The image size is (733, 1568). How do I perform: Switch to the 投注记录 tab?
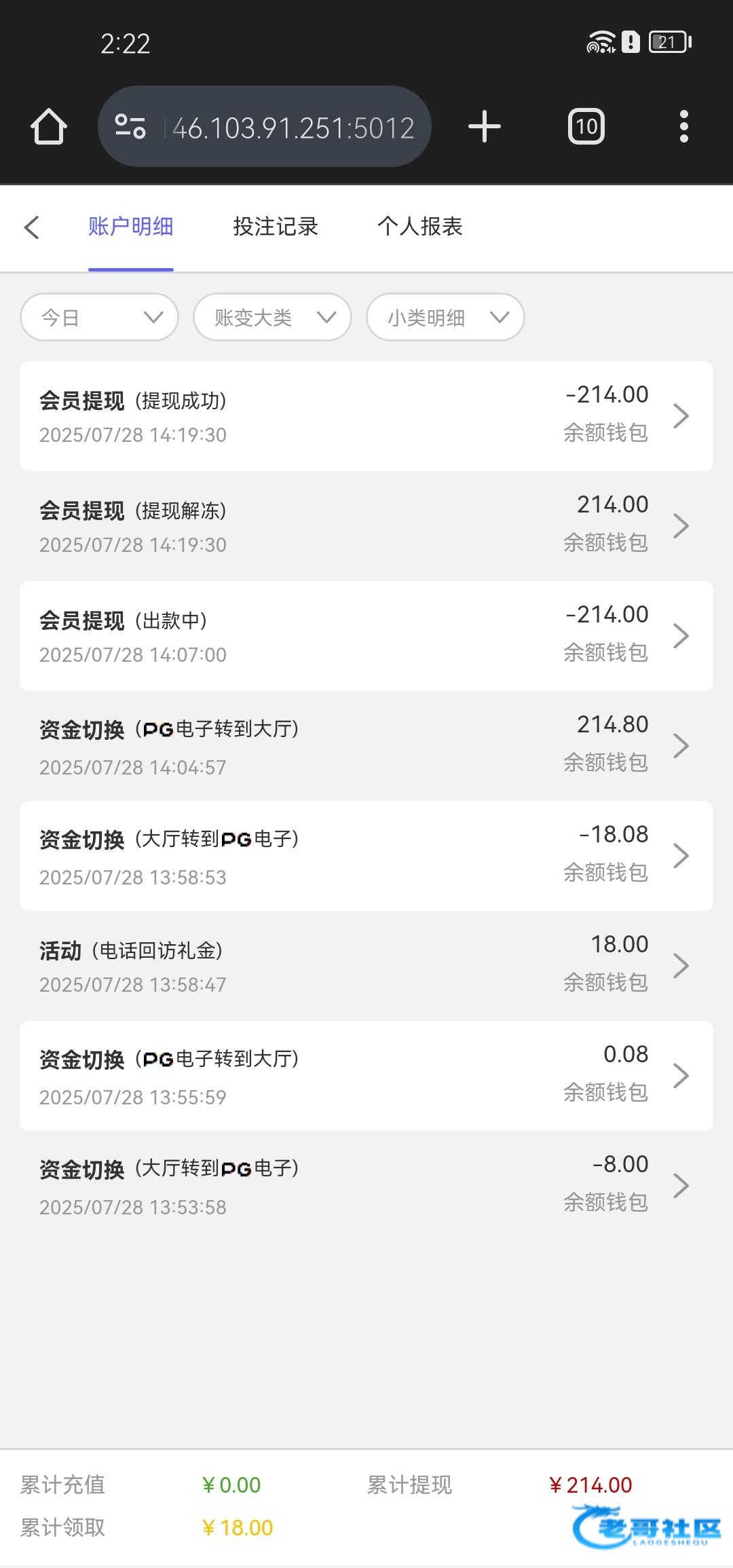click(276, 227)
